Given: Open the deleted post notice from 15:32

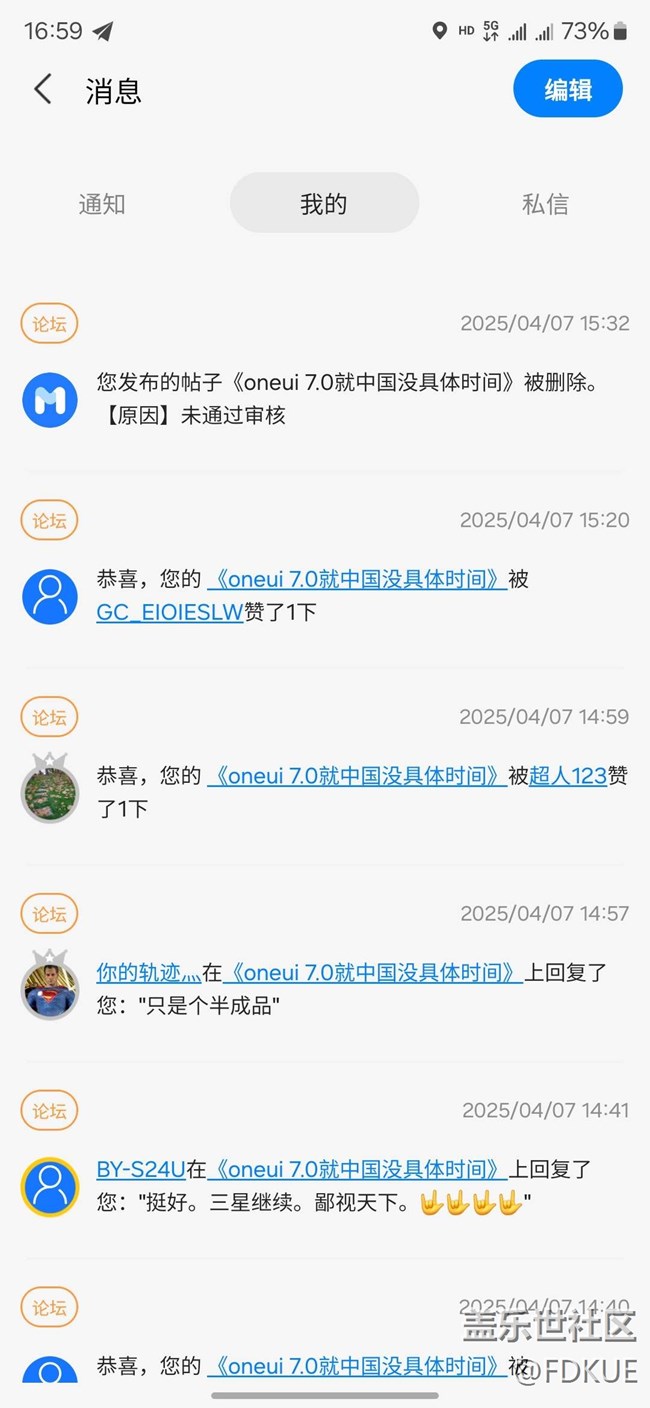Looking at the screenshot, I should coord(345,398).
